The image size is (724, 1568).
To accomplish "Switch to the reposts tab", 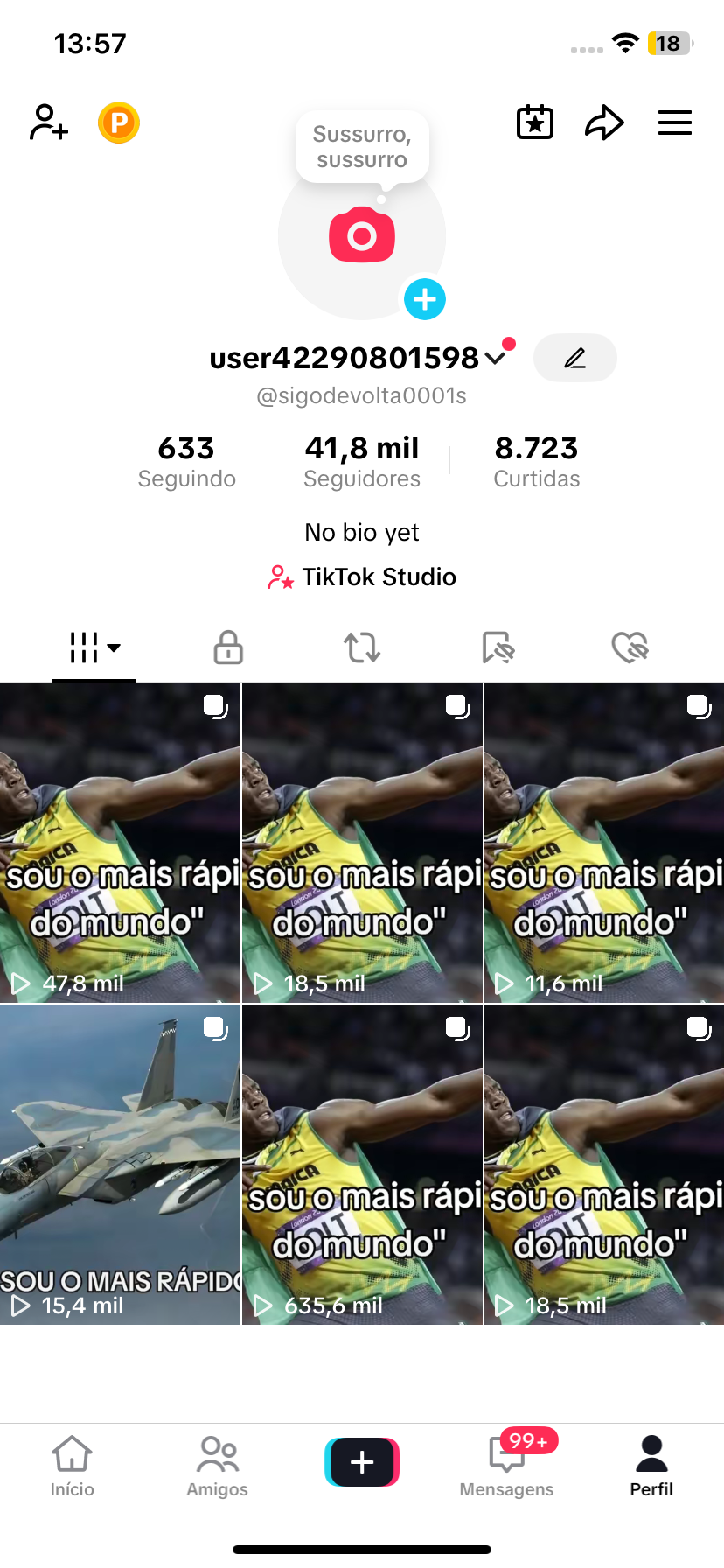I will (362, 647).
